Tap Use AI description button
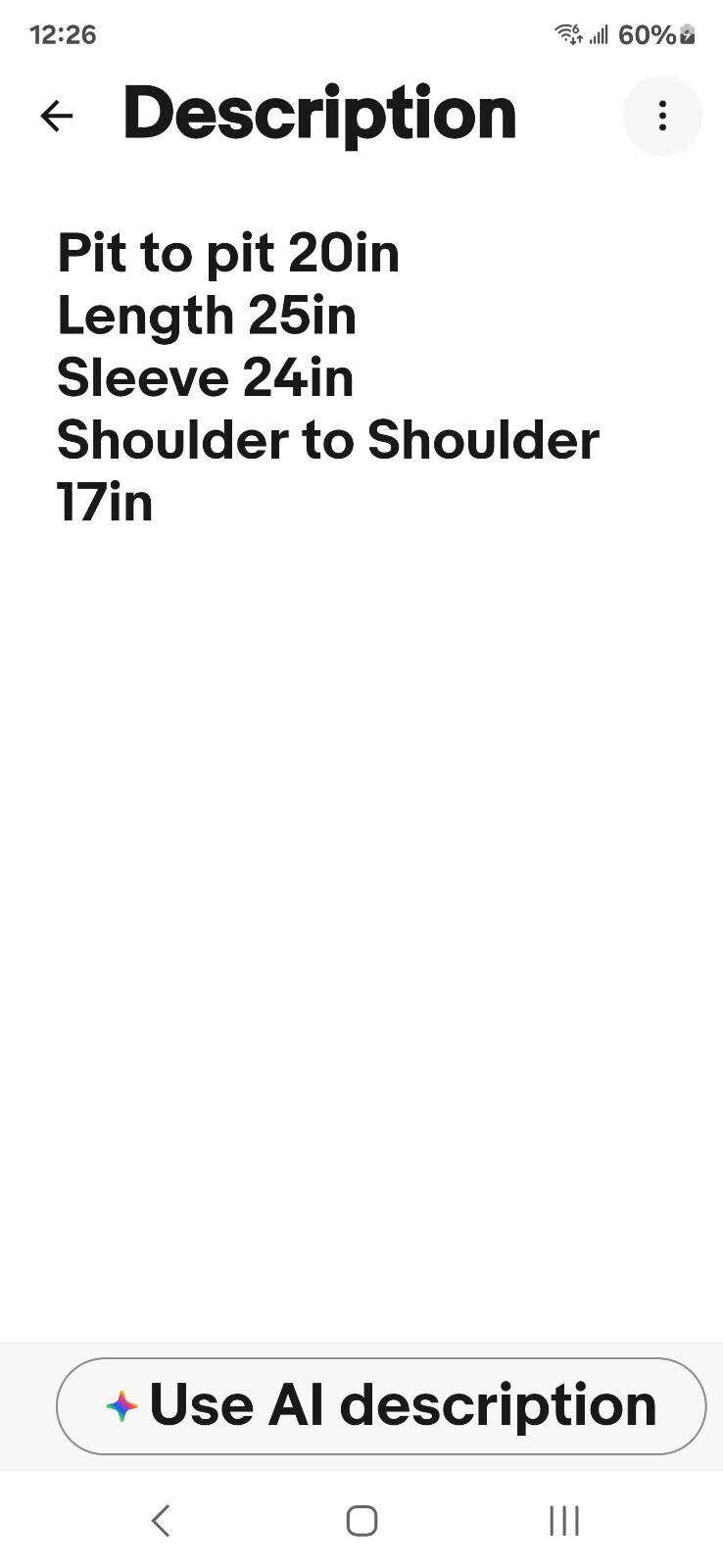Image resolution: width=723 pixels, height=1568 pixels. tap(381, 1405)
